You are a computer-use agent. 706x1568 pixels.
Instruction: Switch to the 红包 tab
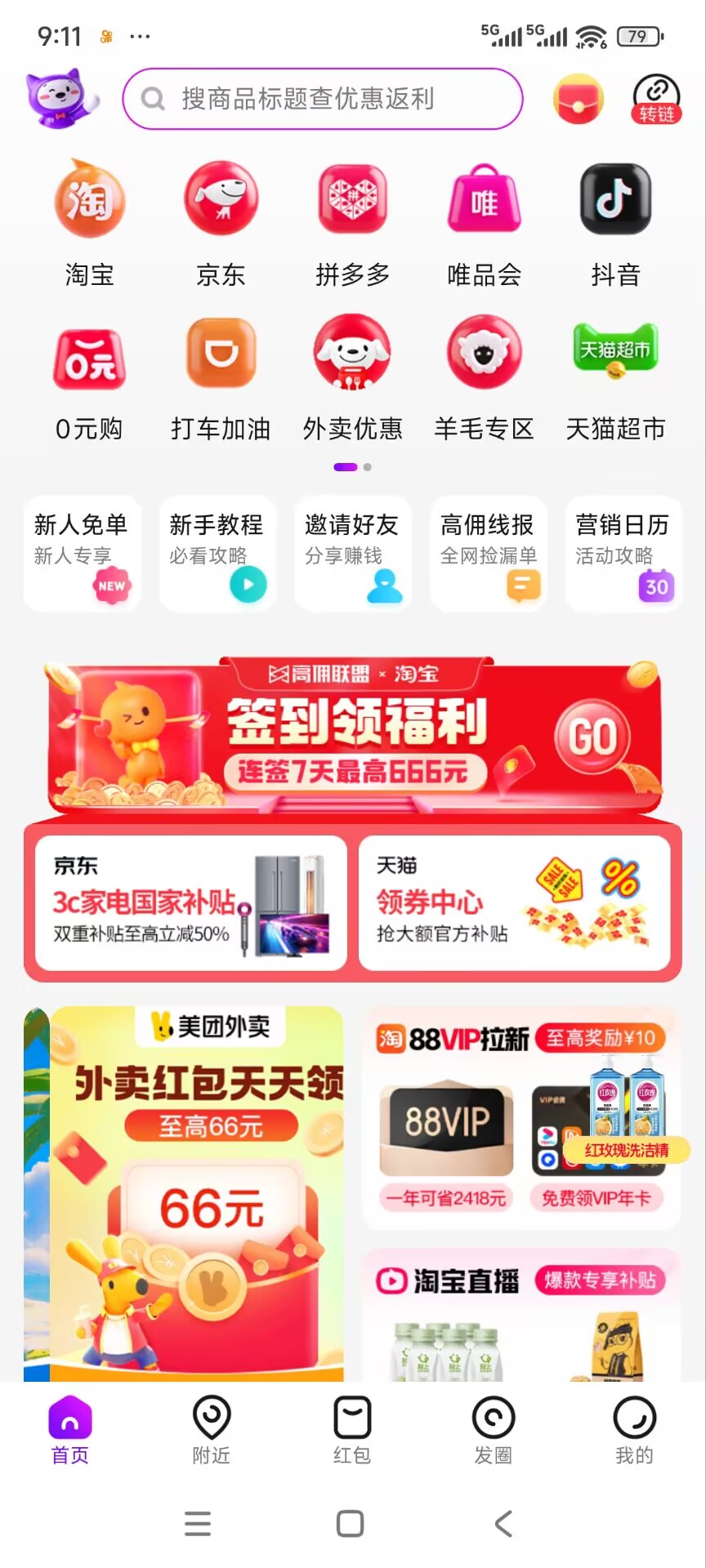[352, 1428]
